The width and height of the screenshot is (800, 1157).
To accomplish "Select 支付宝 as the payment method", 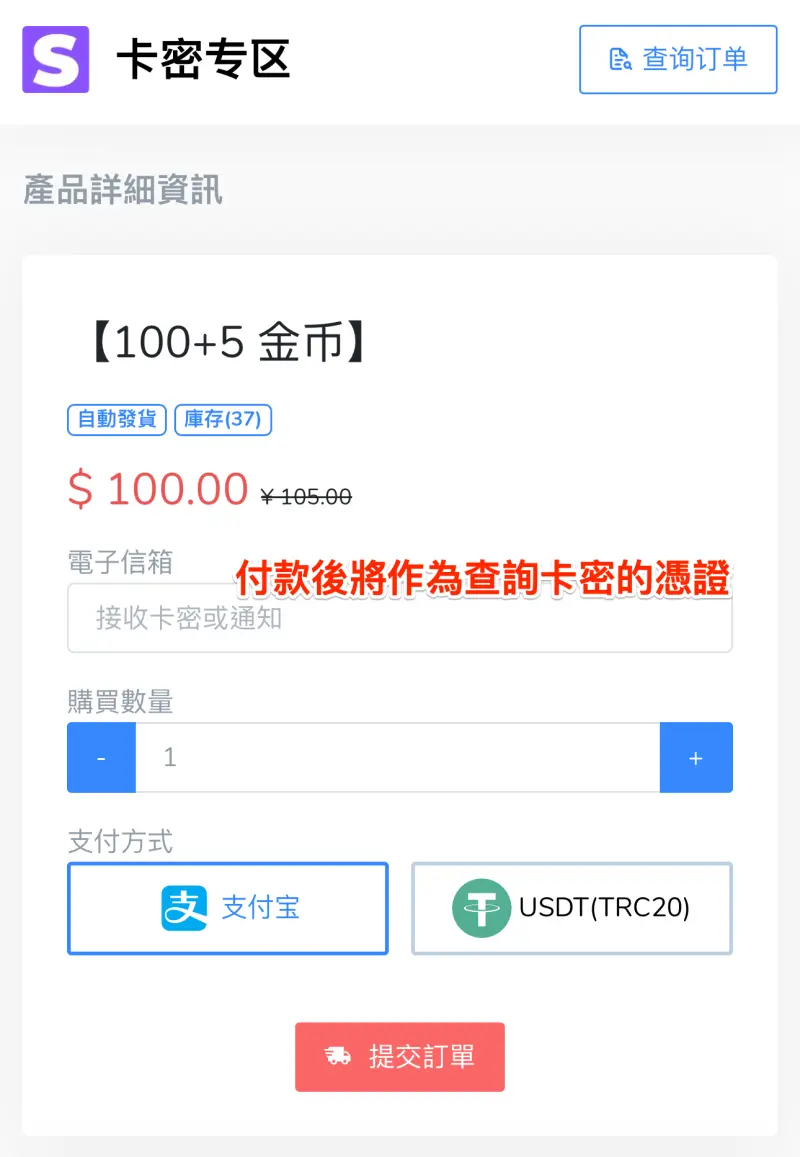I will 228,908.
